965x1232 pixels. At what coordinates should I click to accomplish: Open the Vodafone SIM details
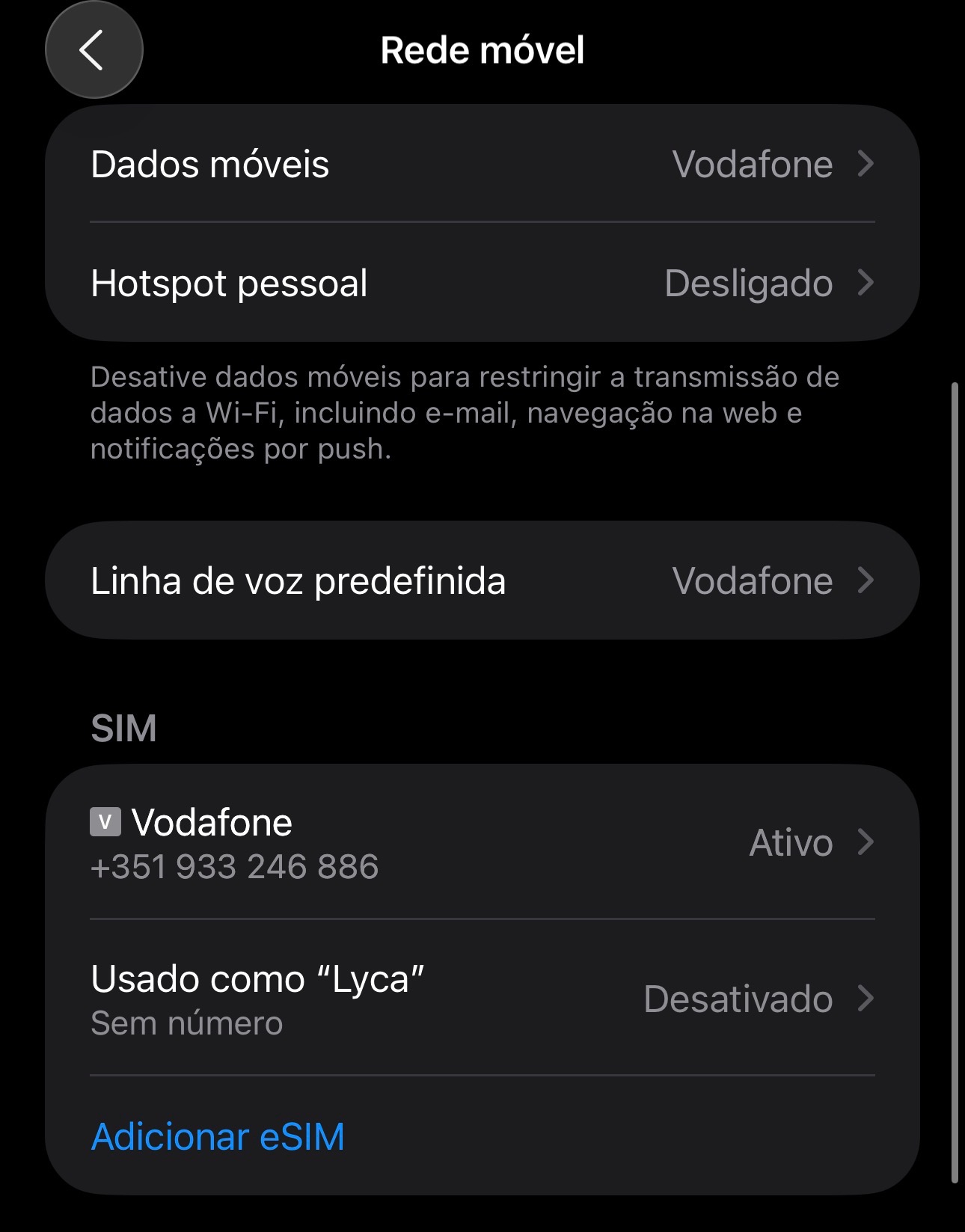[482, 843]
